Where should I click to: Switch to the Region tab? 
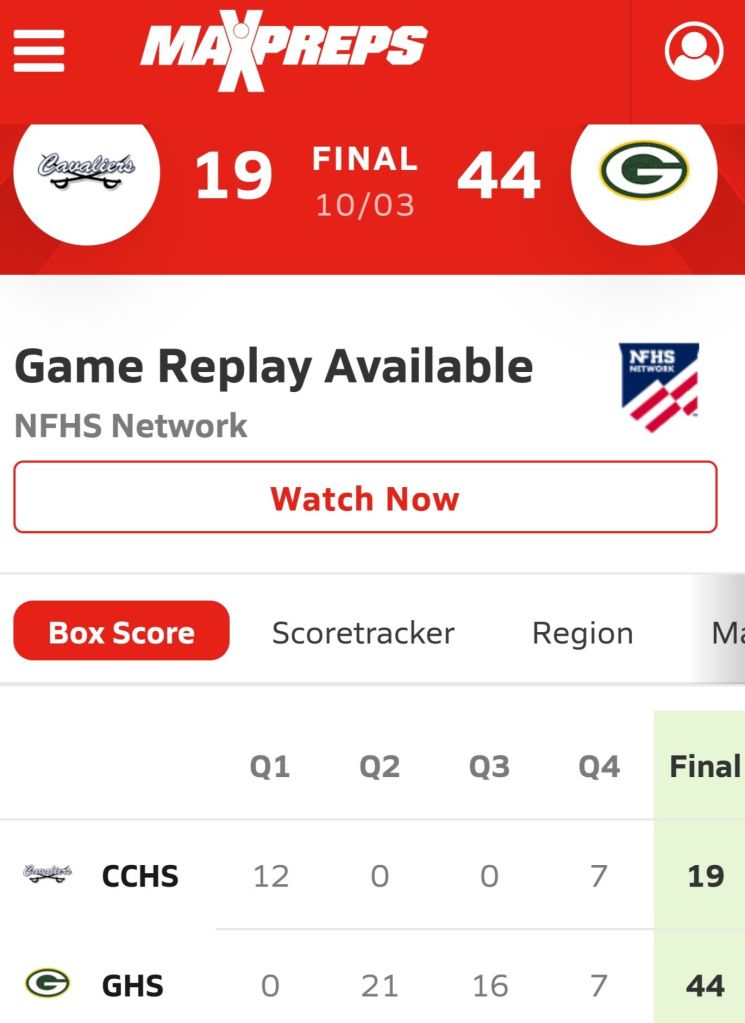click(x=582, y=632)
